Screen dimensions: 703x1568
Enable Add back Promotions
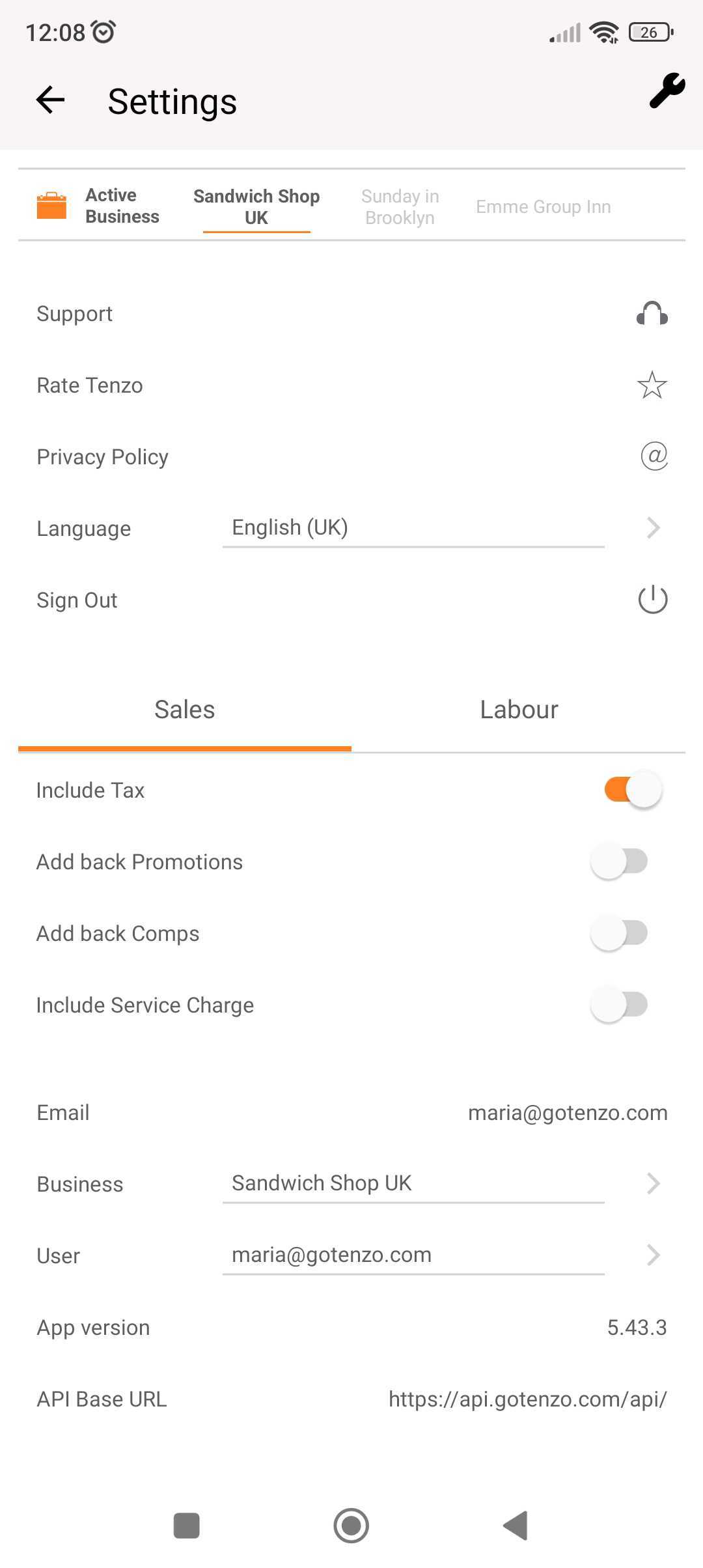pyautogui.click(x=619, y=861)
